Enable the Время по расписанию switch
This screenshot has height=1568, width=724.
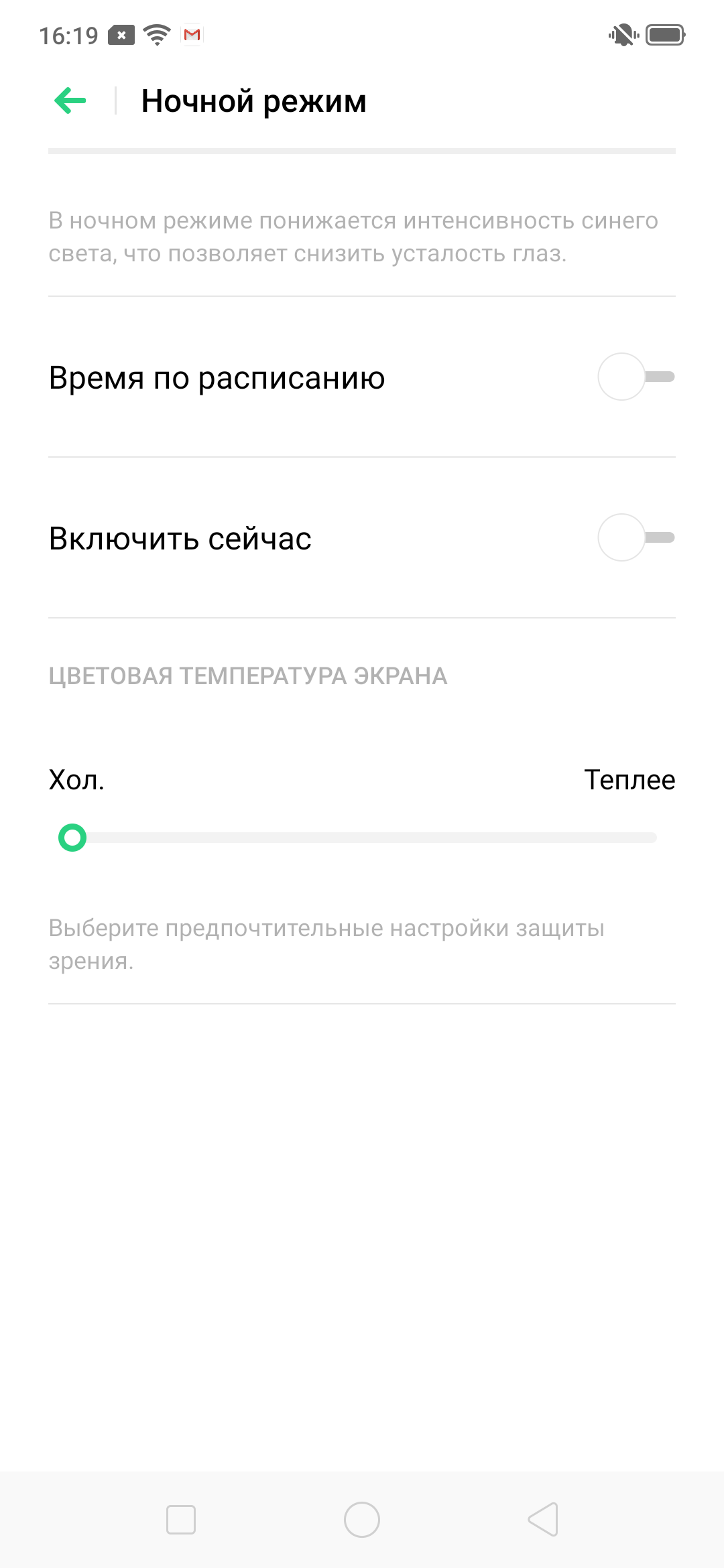point(636,377)
